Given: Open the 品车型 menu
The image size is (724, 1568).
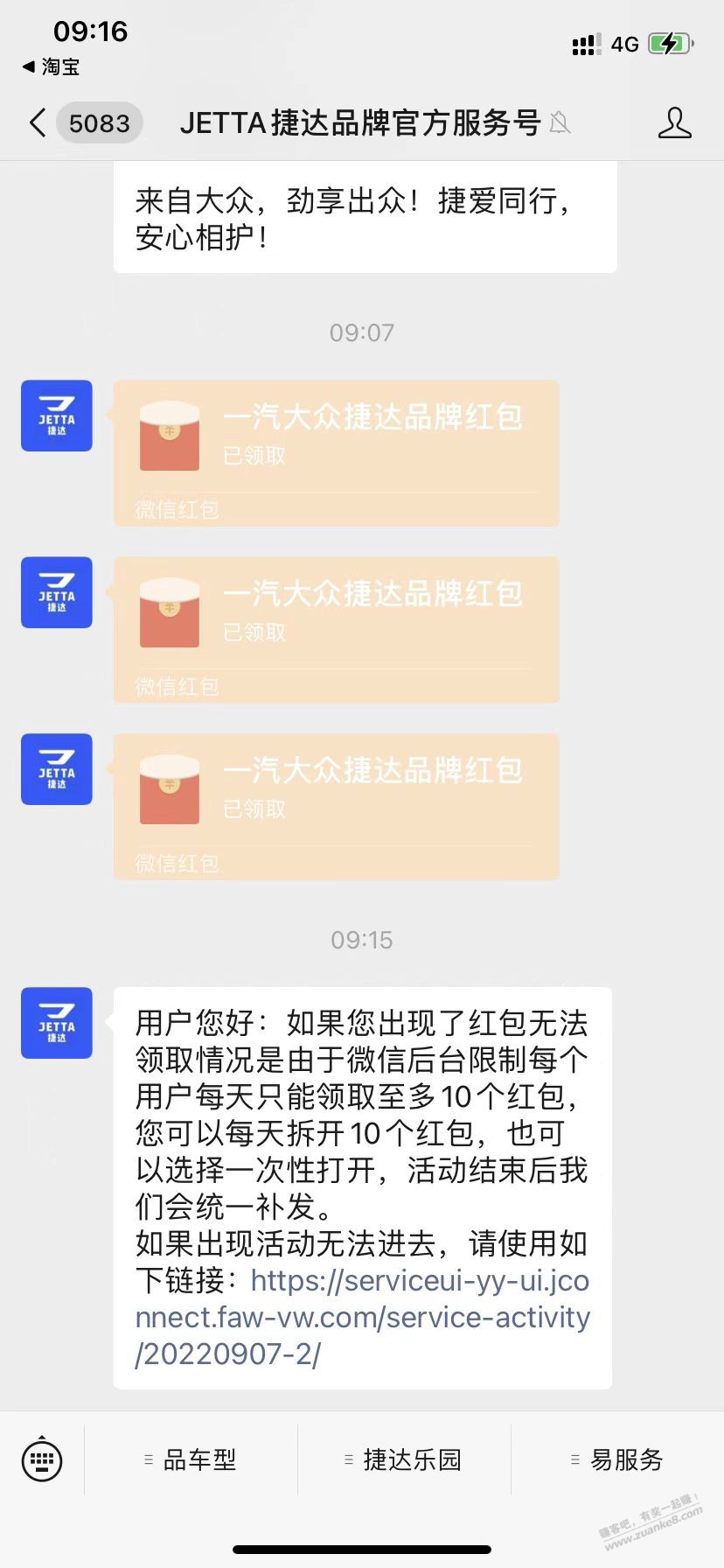Looking at the screenshot, I should point(191,1459).
